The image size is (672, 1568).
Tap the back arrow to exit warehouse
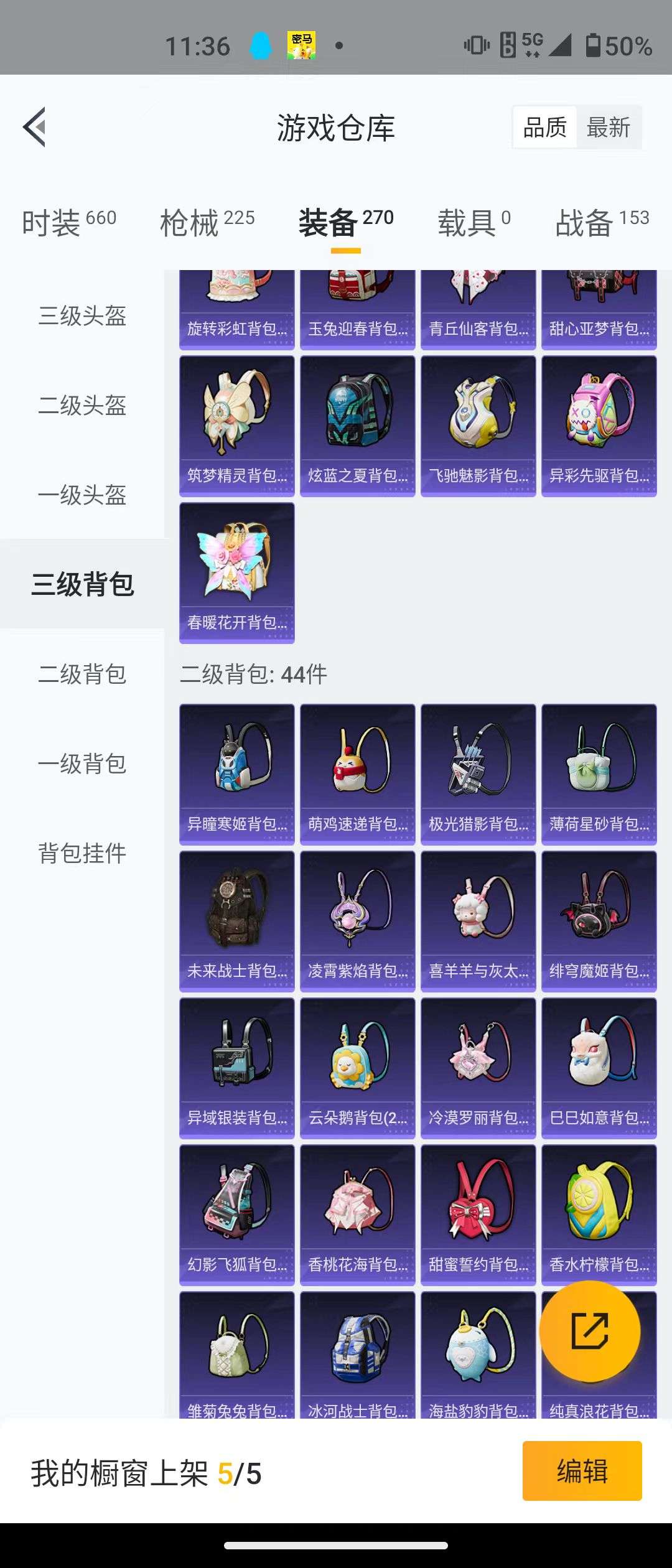(34, 126)
